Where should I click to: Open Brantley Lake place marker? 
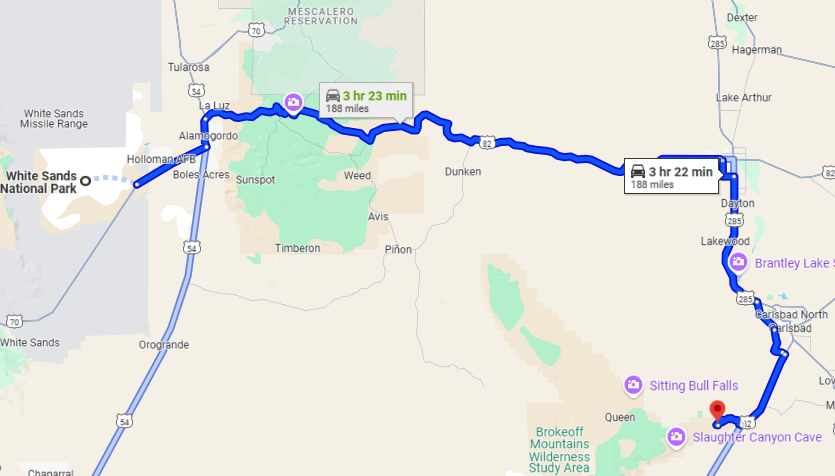pos(739,263)
